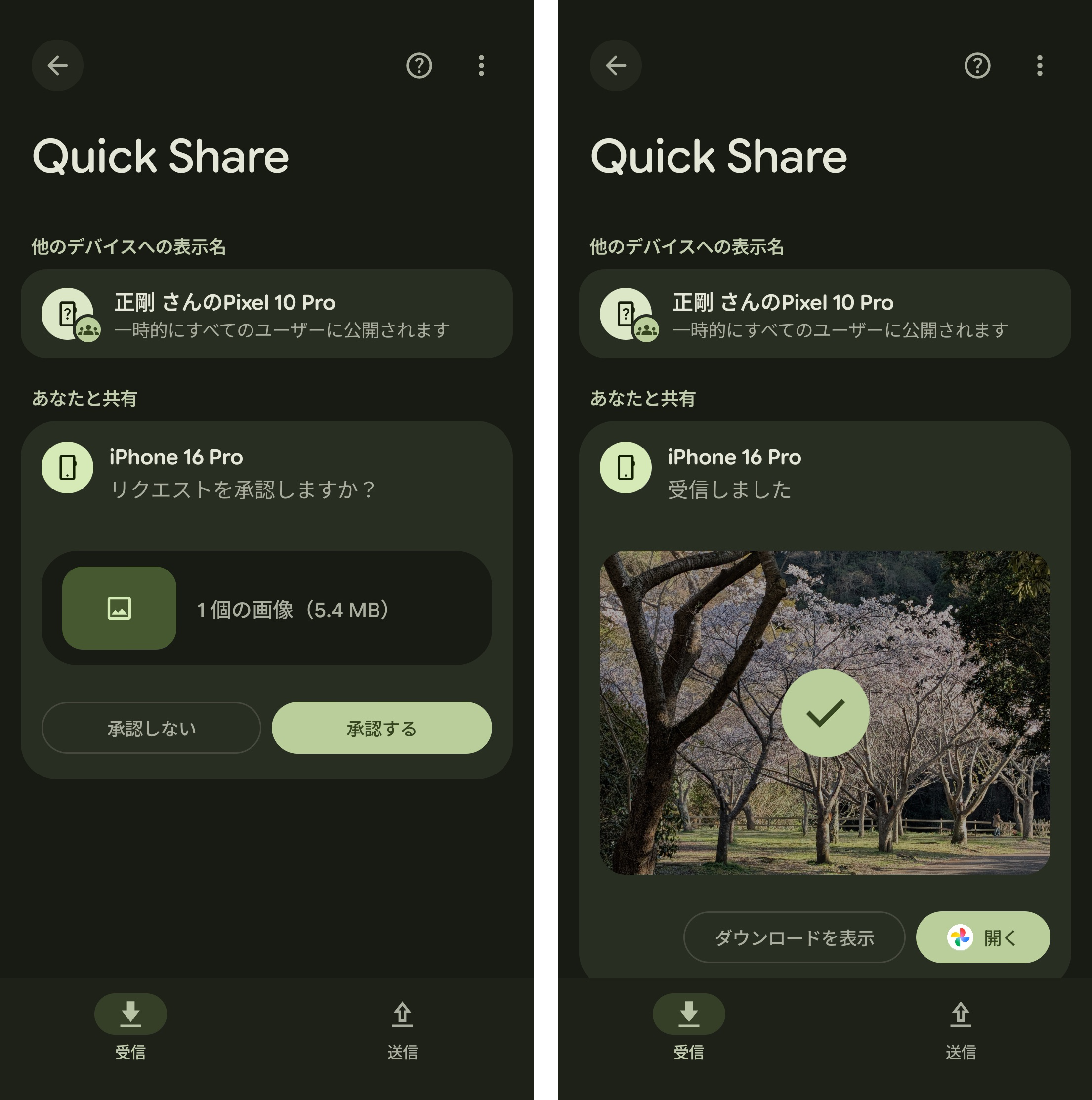Open the received photo with 開く

(x=982, y=937)
